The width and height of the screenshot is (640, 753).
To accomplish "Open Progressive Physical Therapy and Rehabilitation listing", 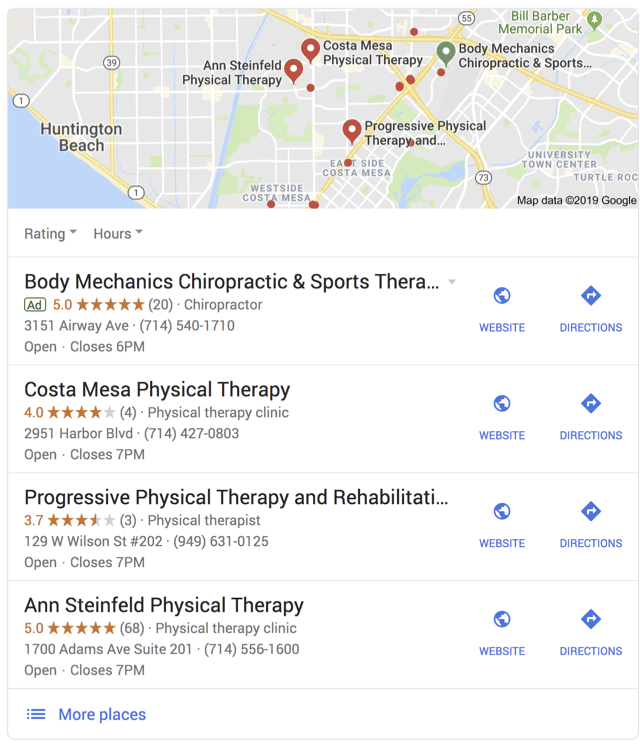I will [x=236, y=498].
